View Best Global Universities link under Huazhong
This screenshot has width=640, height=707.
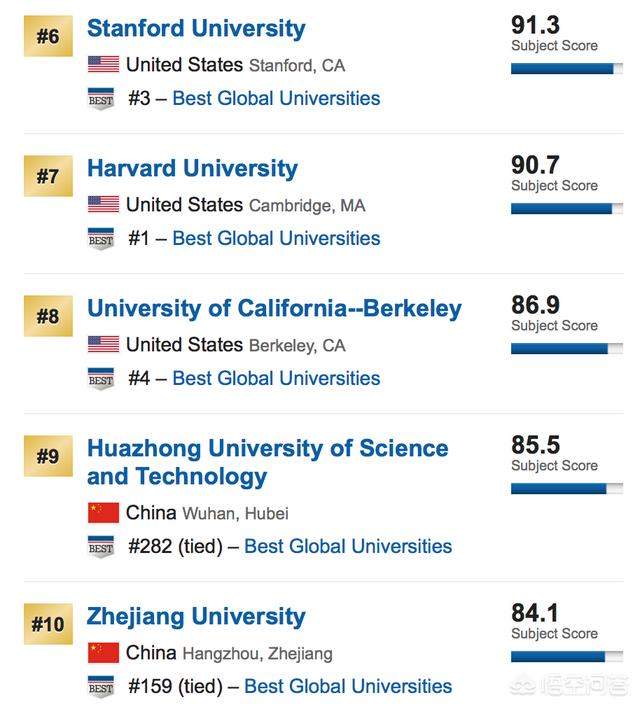(348, 546)
